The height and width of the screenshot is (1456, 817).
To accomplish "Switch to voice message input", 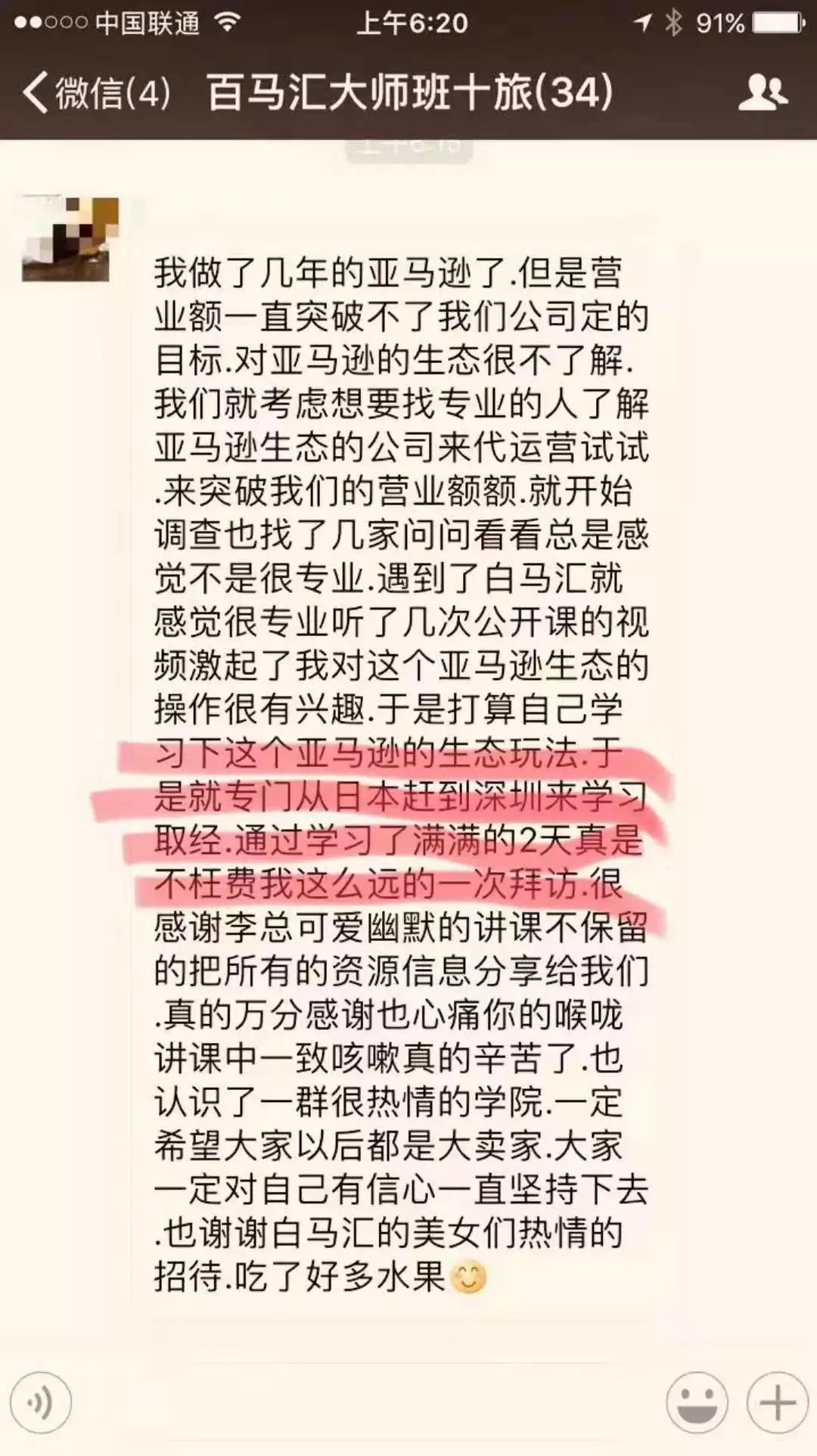I will pos(41,1402).
